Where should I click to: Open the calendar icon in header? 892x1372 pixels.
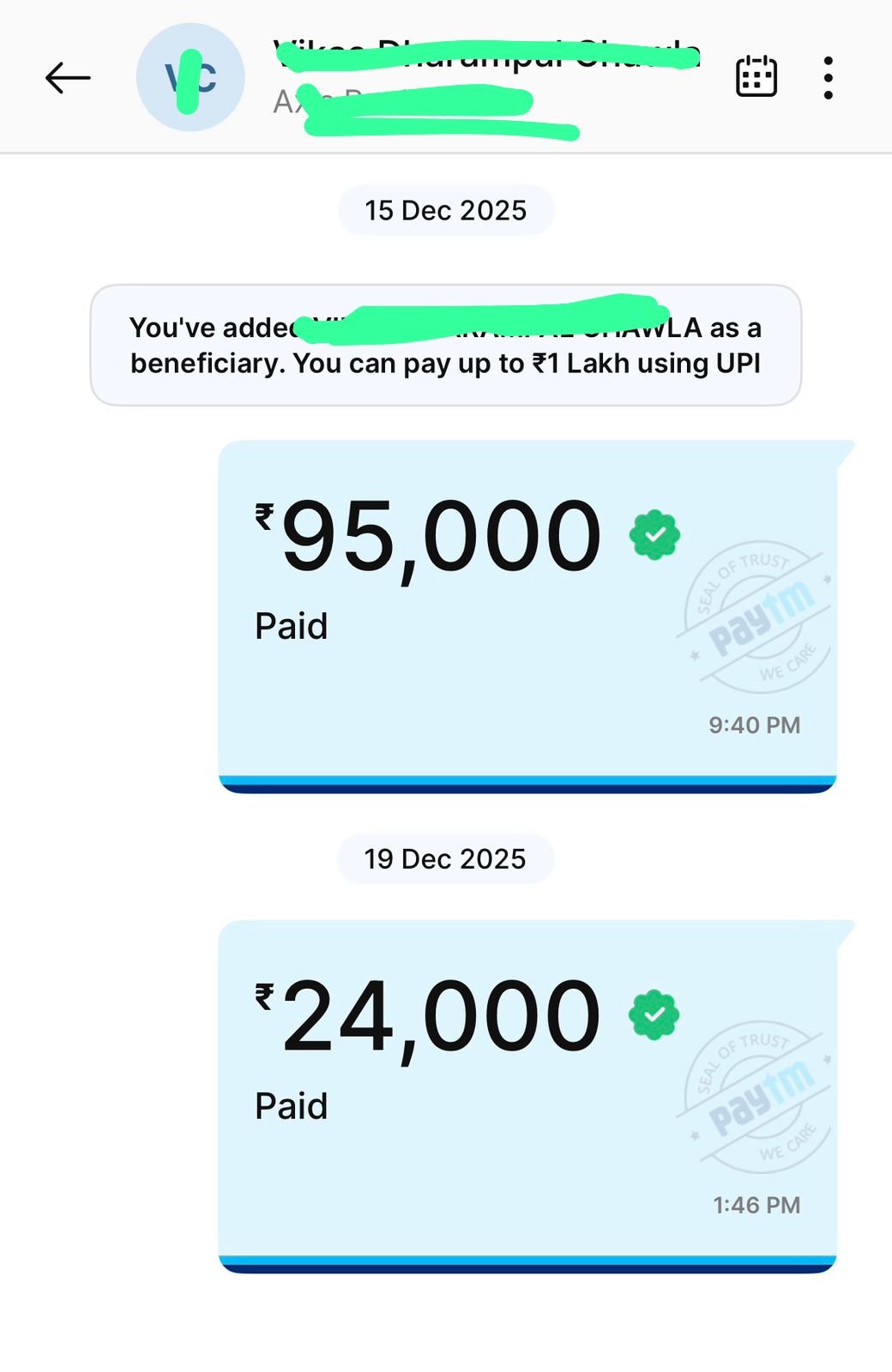(x=756, y=77)
